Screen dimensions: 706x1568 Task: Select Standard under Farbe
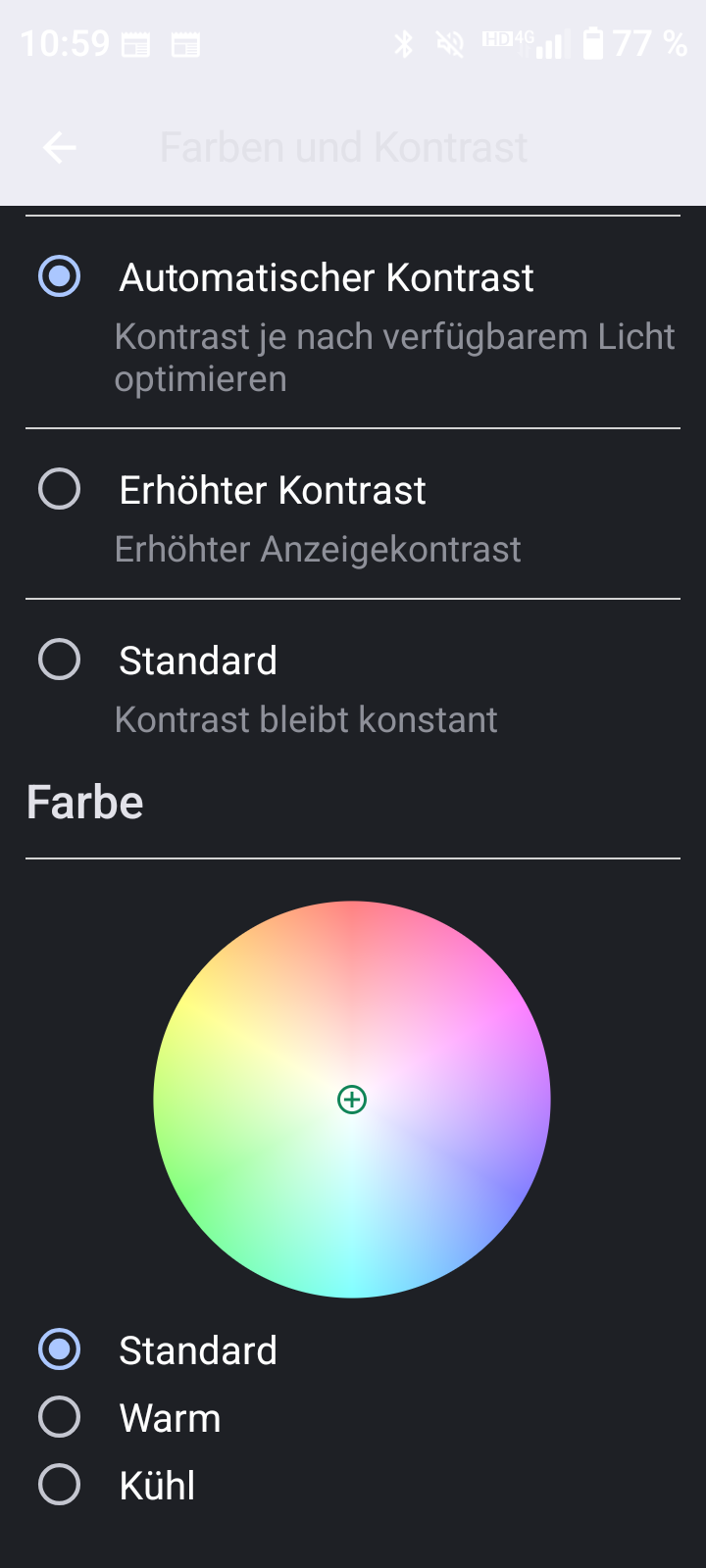click(60, 1349)
